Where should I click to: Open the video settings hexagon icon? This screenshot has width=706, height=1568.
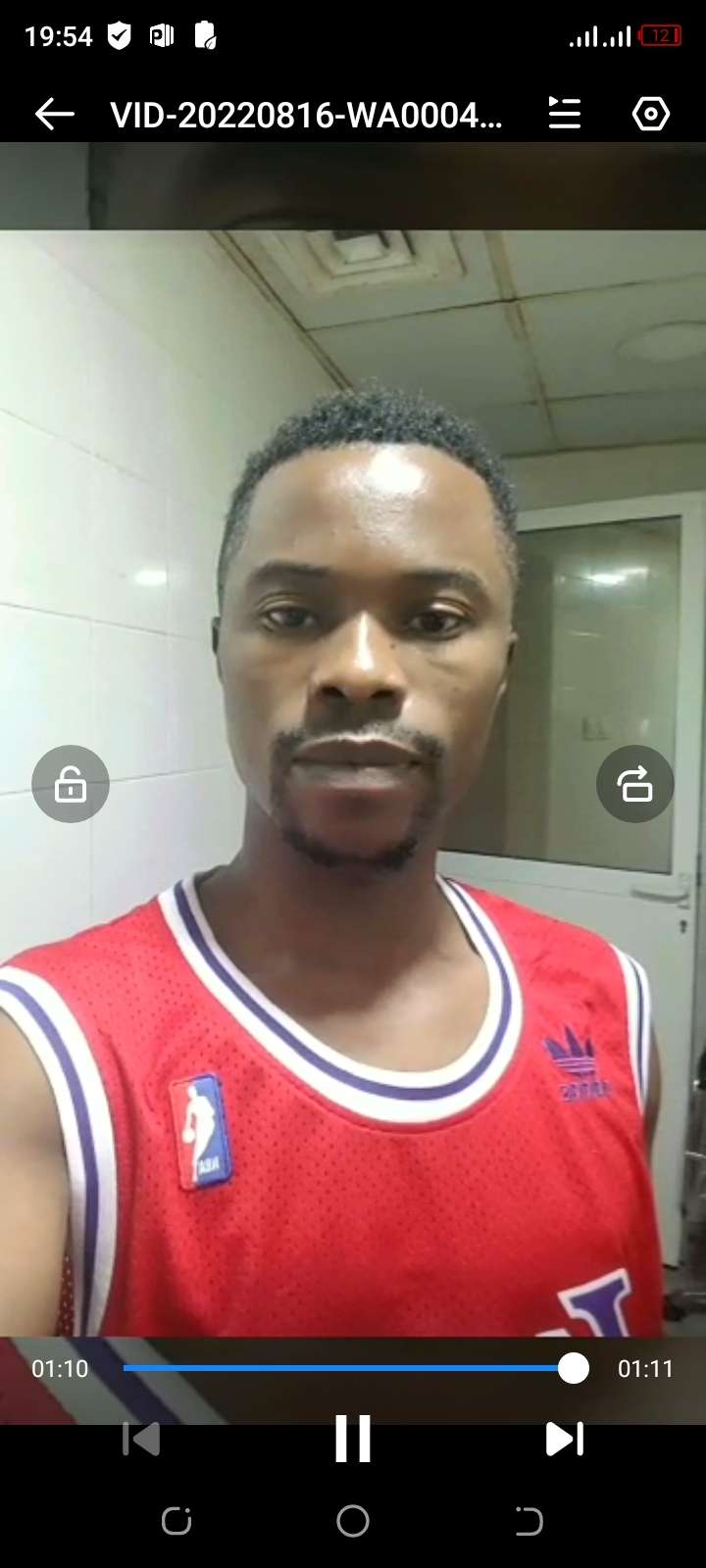650,114
